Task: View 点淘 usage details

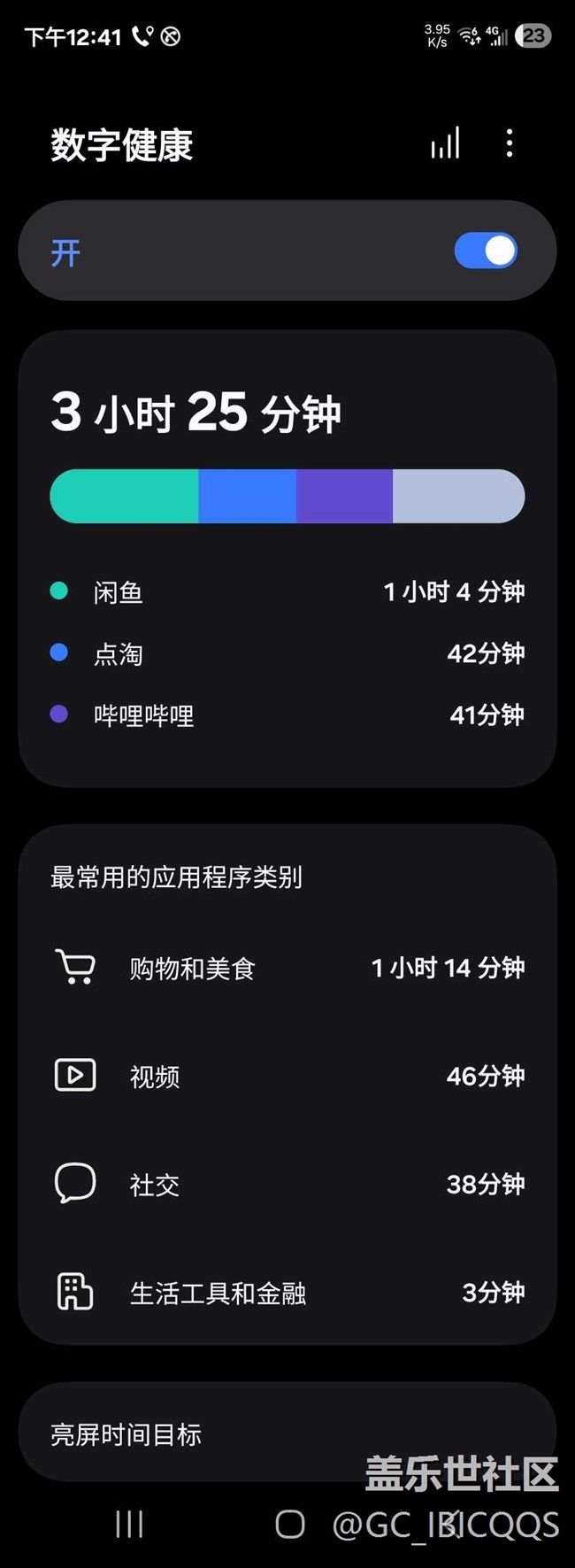Action: coord(287,653)
